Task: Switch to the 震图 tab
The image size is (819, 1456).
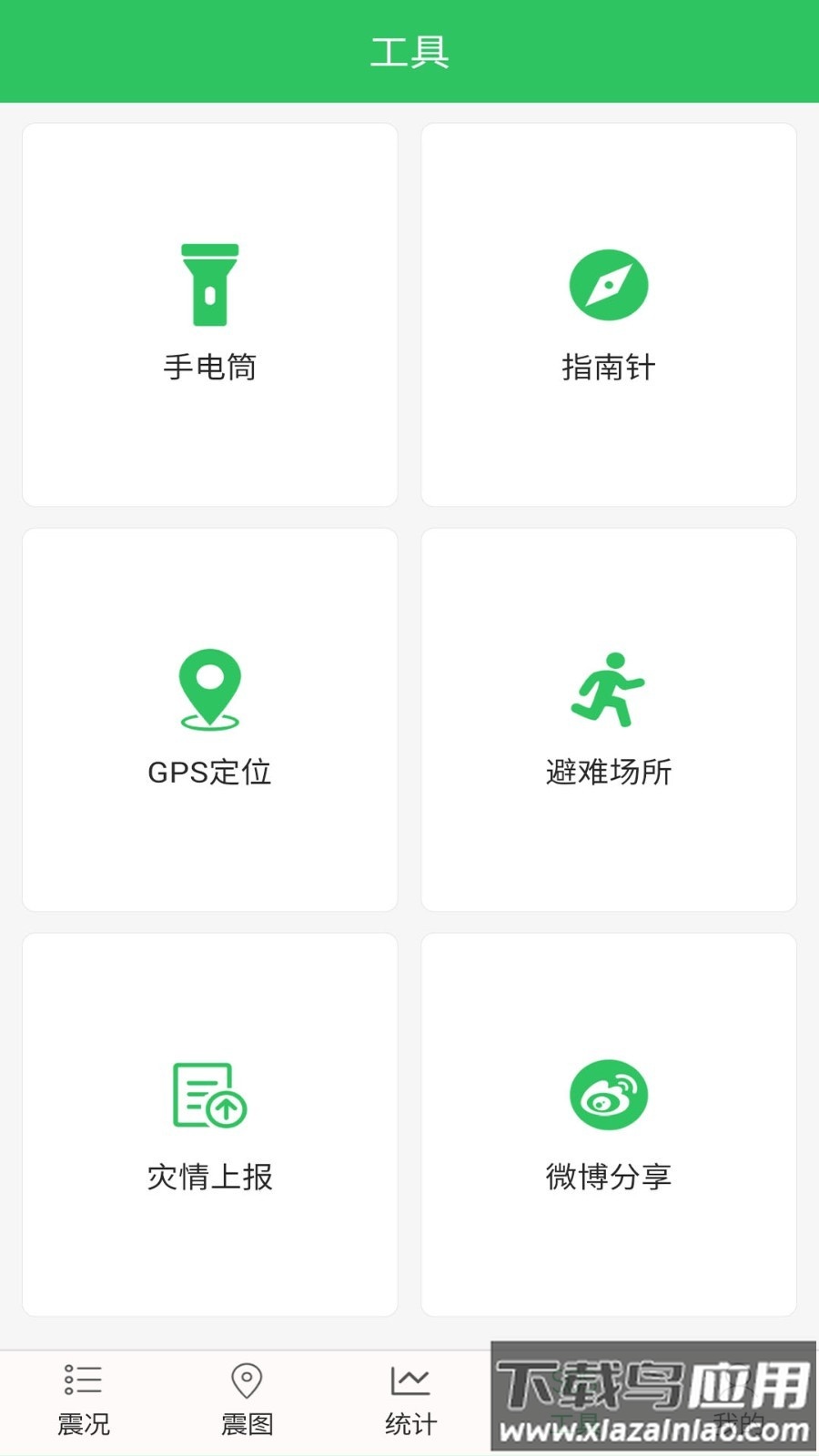Action: pos(246,1400)
